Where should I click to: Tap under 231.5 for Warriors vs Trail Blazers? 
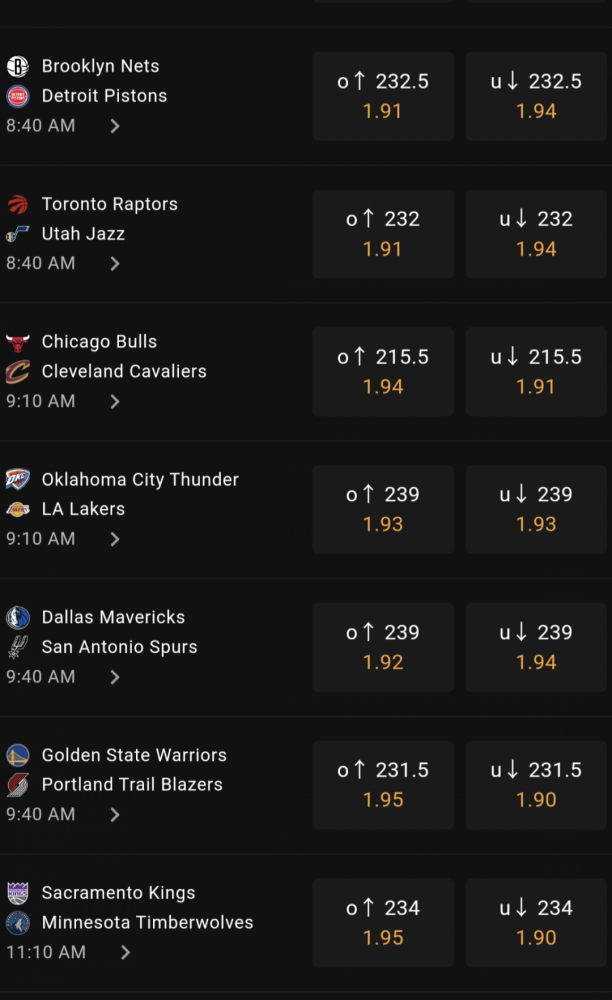click(x=536, y=785)
